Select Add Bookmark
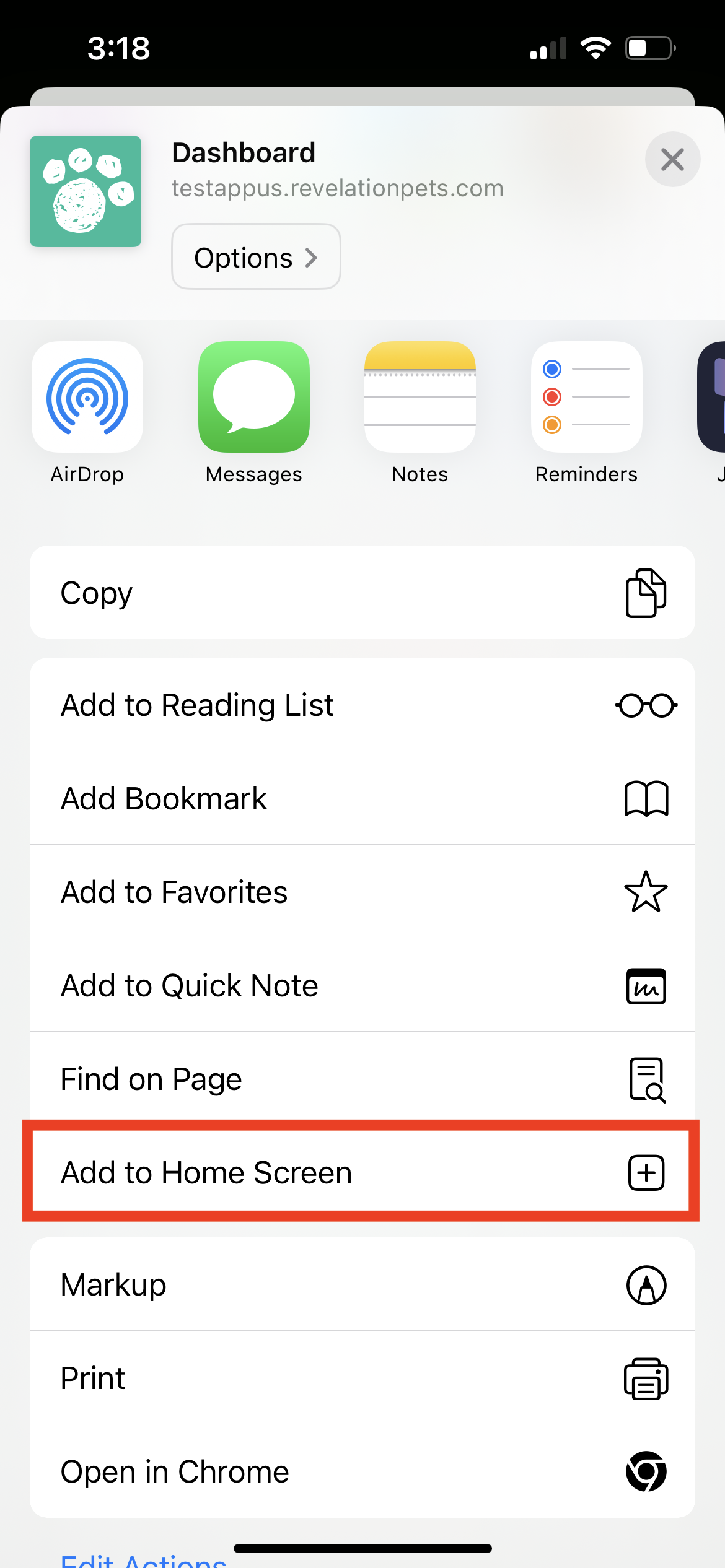Image resolution: width=725 pixels, height=1568 pixels. 362,798
